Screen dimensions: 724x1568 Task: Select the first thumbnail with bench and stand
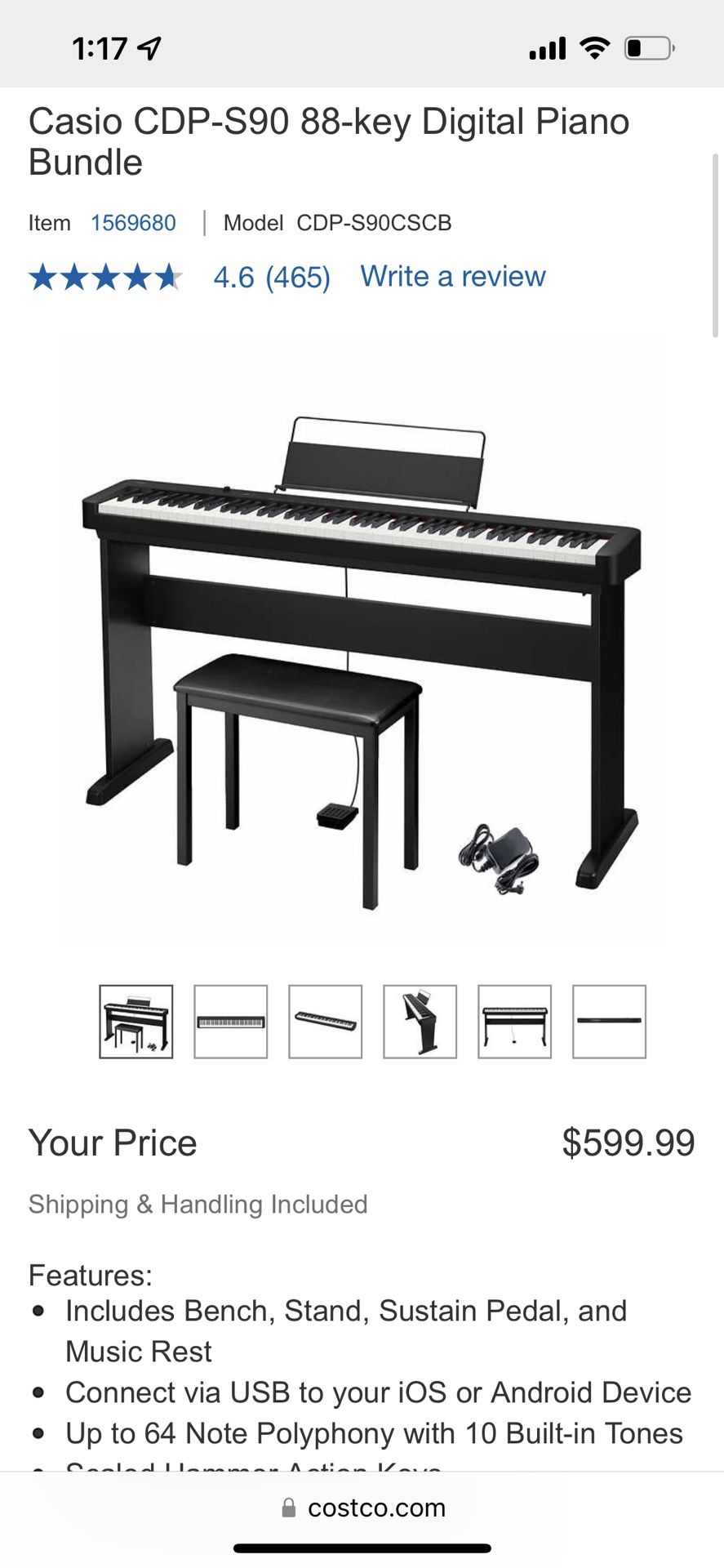click(x=136, y=1022)
